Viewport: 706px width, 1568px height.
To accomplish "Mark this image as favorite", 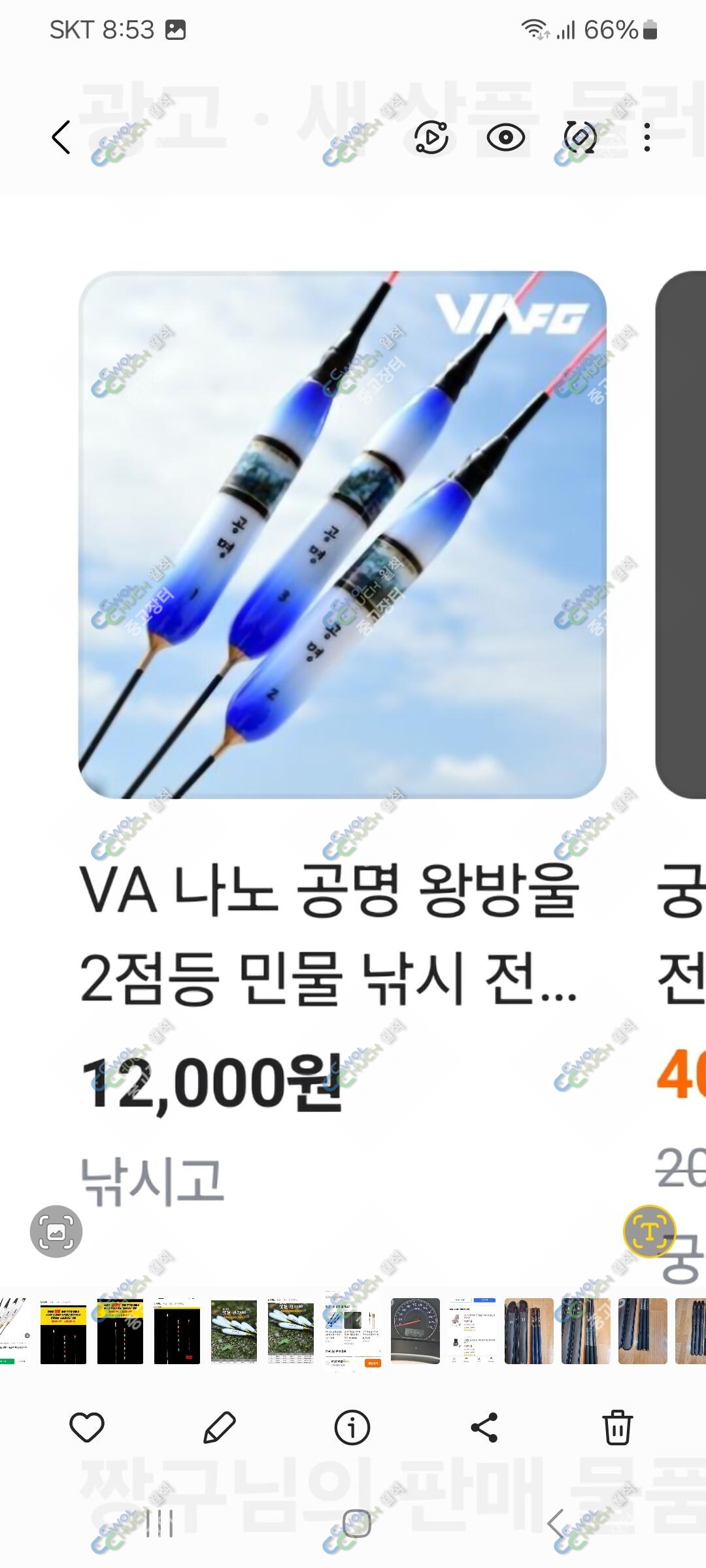I will click(x=87, y=1427).
